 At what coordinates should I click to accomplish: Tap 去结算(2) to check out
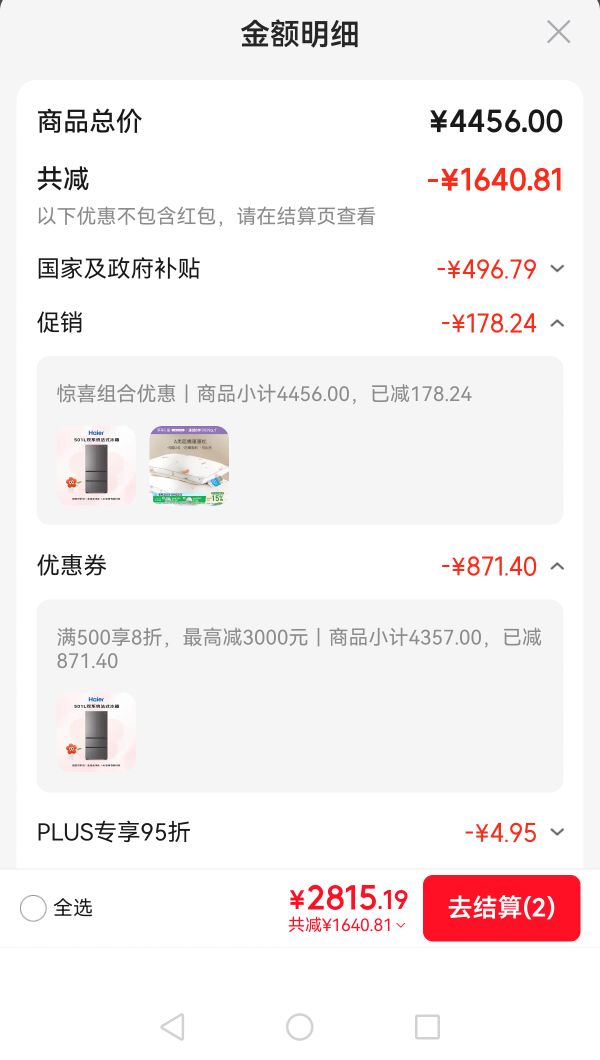pos(501,908)
